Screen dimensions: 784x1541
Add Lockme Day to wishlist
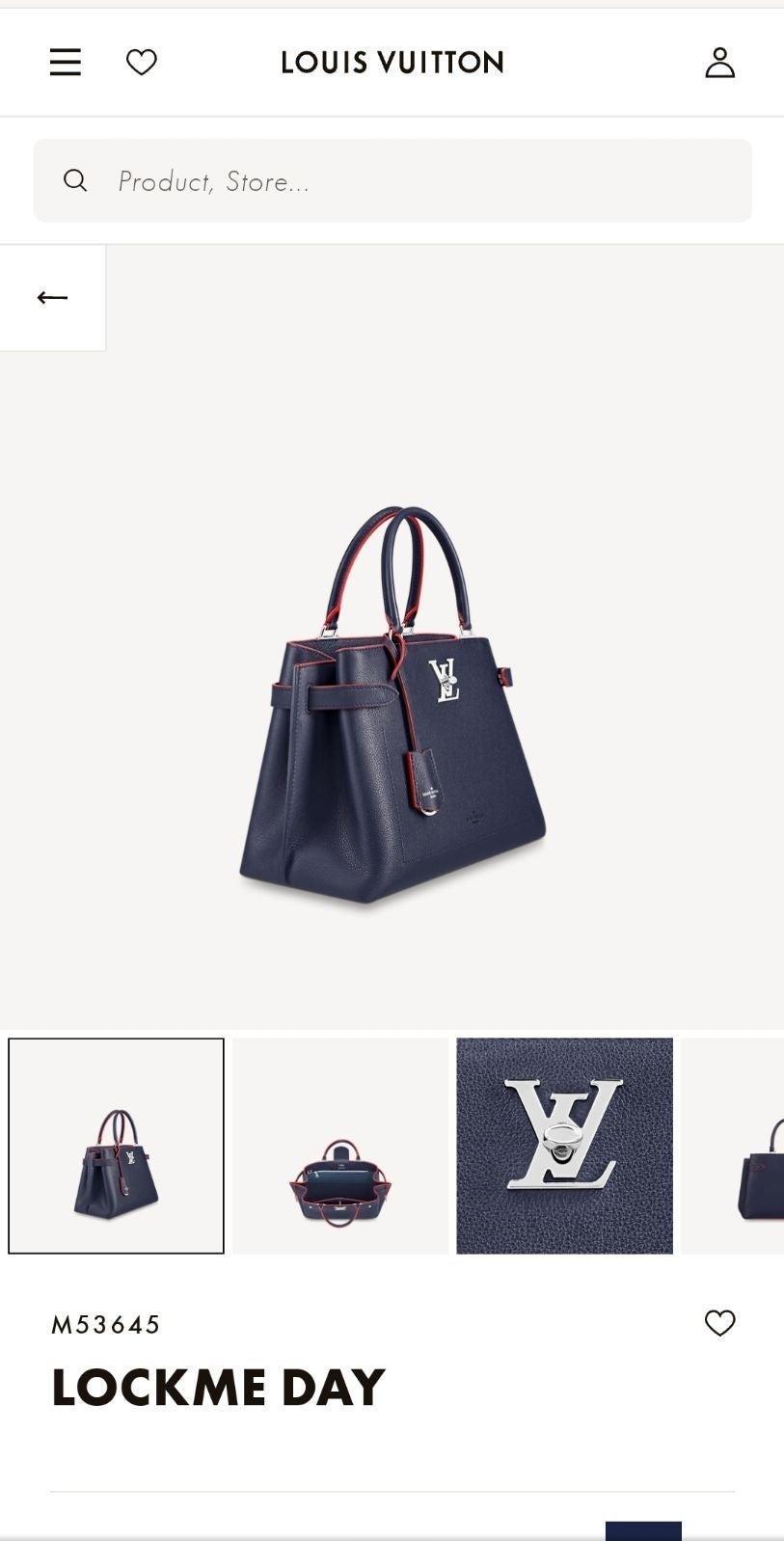tap(719, 1323)
